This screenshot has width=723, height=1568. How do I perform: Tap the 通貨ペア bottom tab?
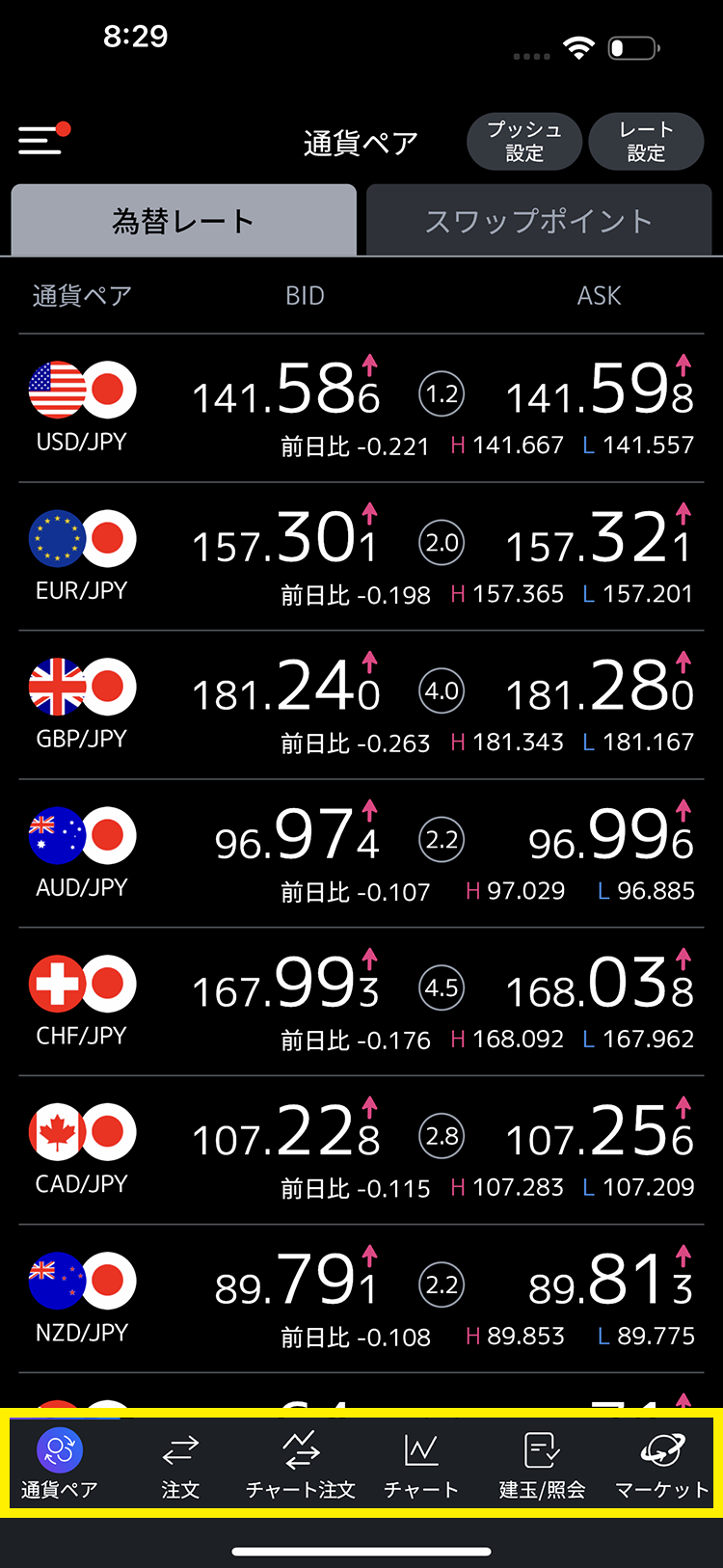(60, 1464)
